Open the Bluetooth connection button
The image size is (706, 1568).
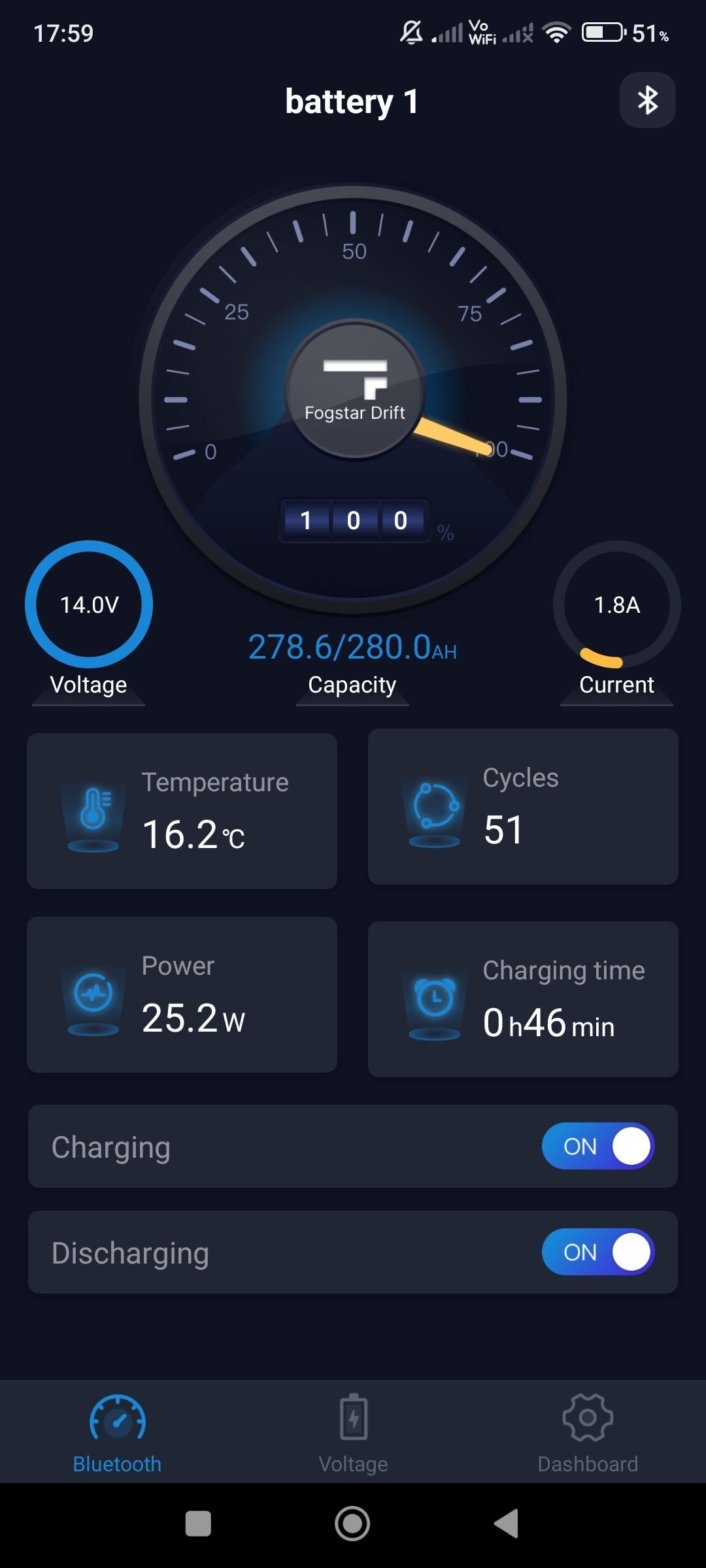647,100
